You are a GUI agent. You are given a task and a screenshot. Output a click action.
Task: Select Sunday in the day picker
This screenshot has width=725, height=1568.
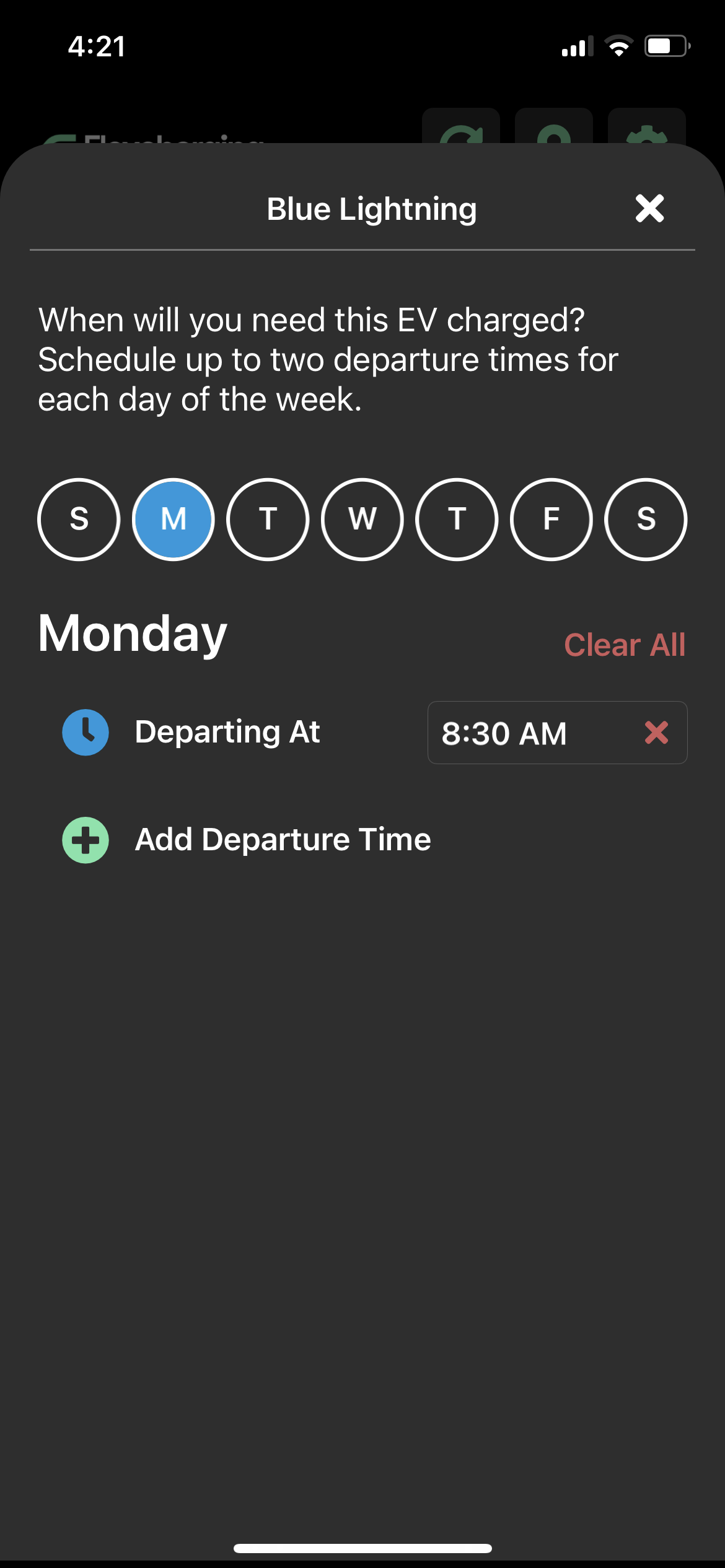pyautogui.click(x=79, y=519)
